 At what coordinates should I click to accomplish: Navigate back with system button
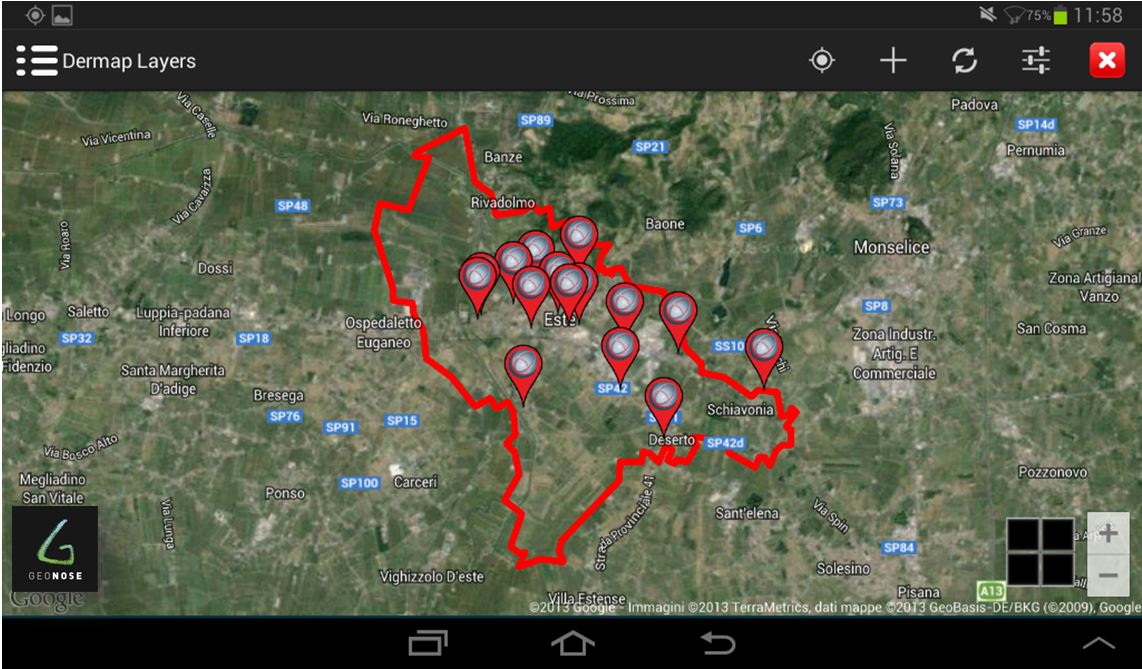tap(718, 645)
